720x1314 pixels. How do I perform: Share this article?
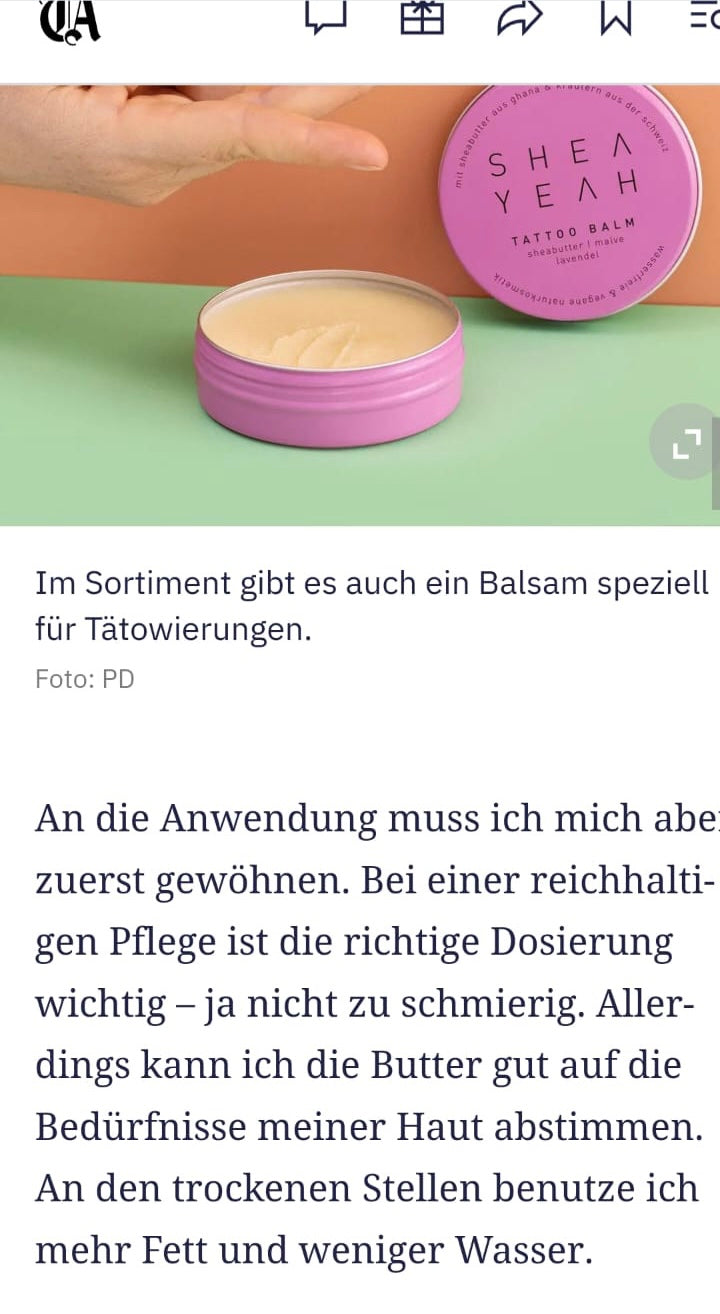coord(519,18)
